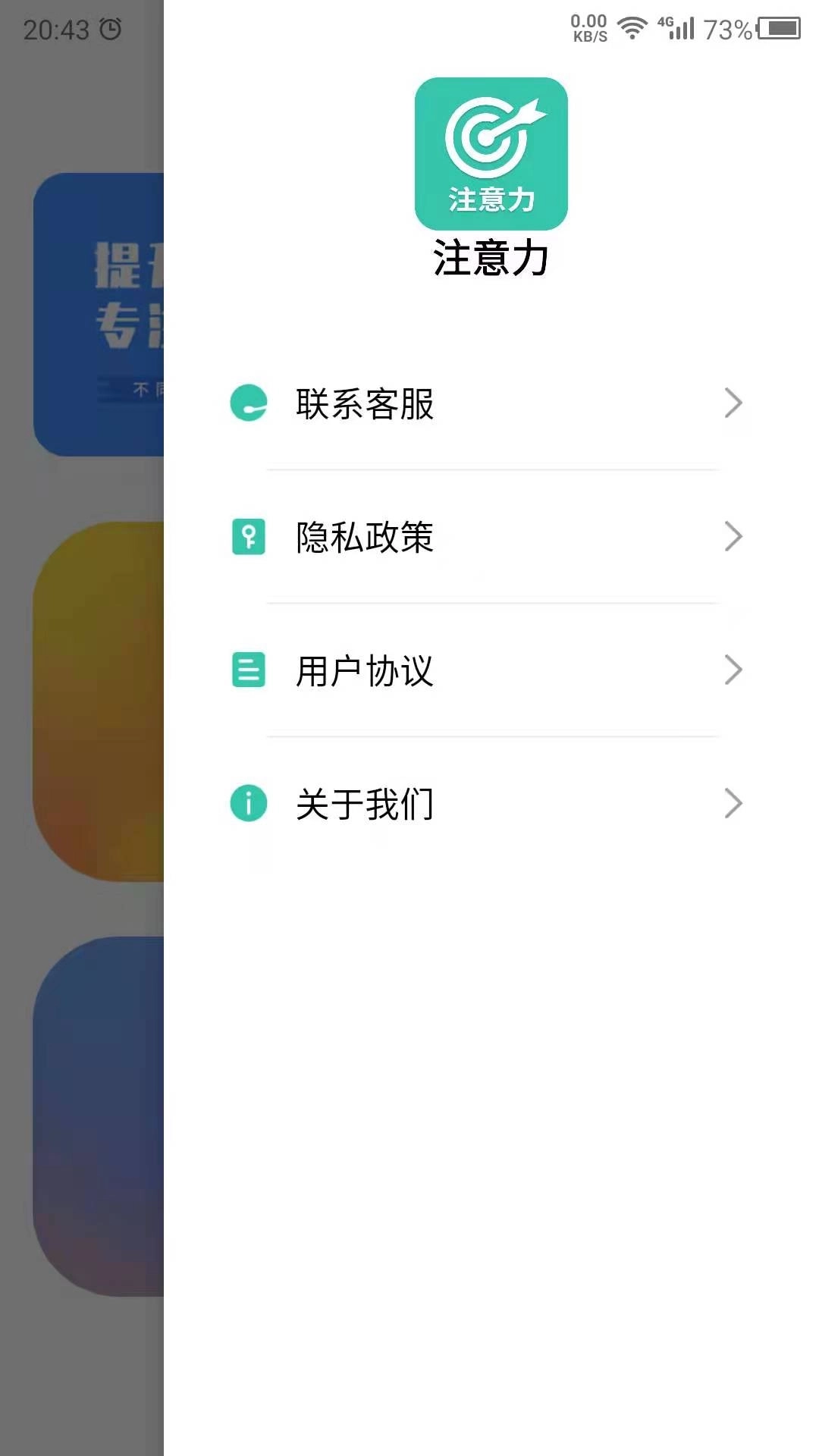Expand the 联系客服 row chevron
This screenshot has width=819, height=1456.
733,404
